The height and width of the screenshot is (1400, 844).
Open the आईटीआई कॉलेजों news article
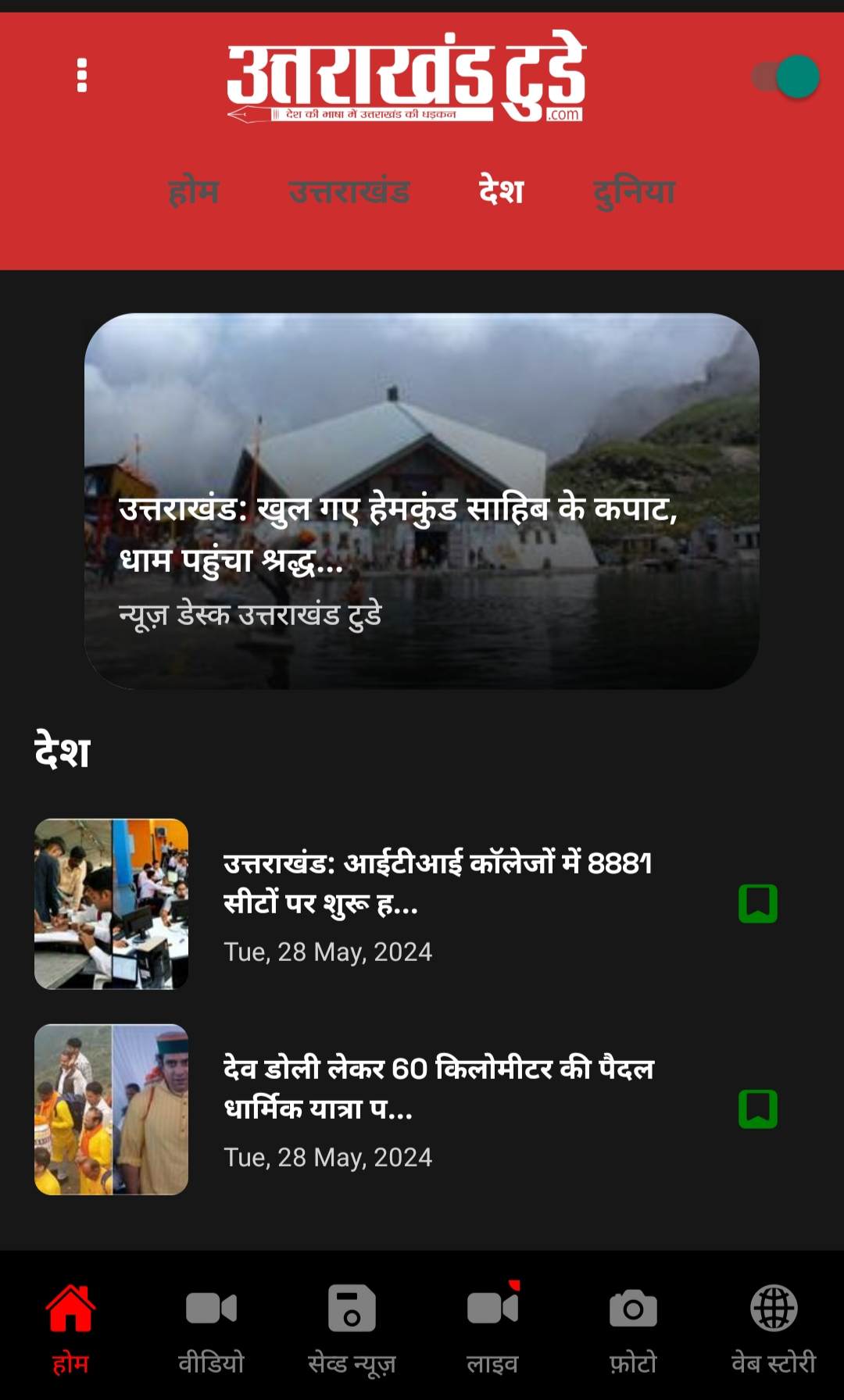tap(438, 883)
